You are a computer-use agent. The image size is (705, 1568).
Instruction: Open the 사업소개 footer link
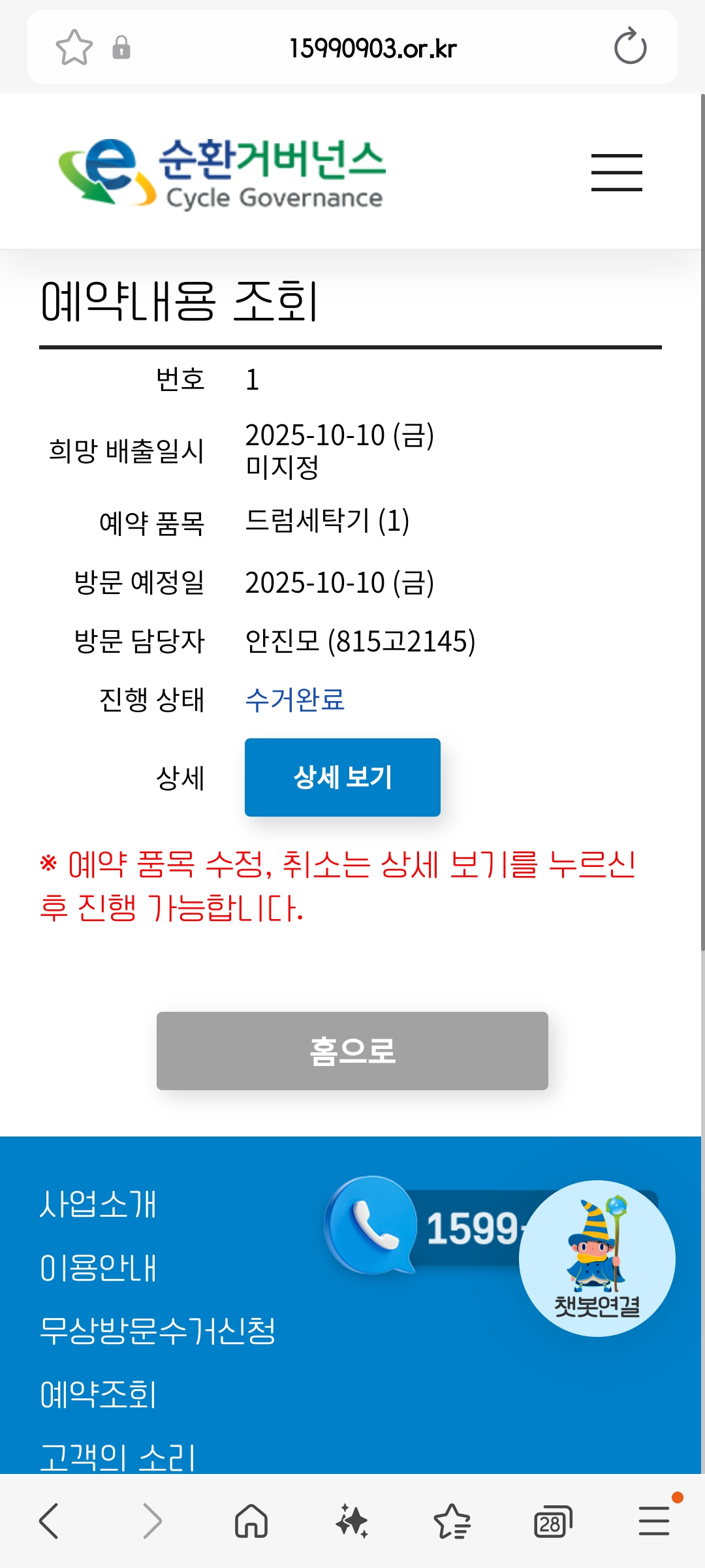98,1204
